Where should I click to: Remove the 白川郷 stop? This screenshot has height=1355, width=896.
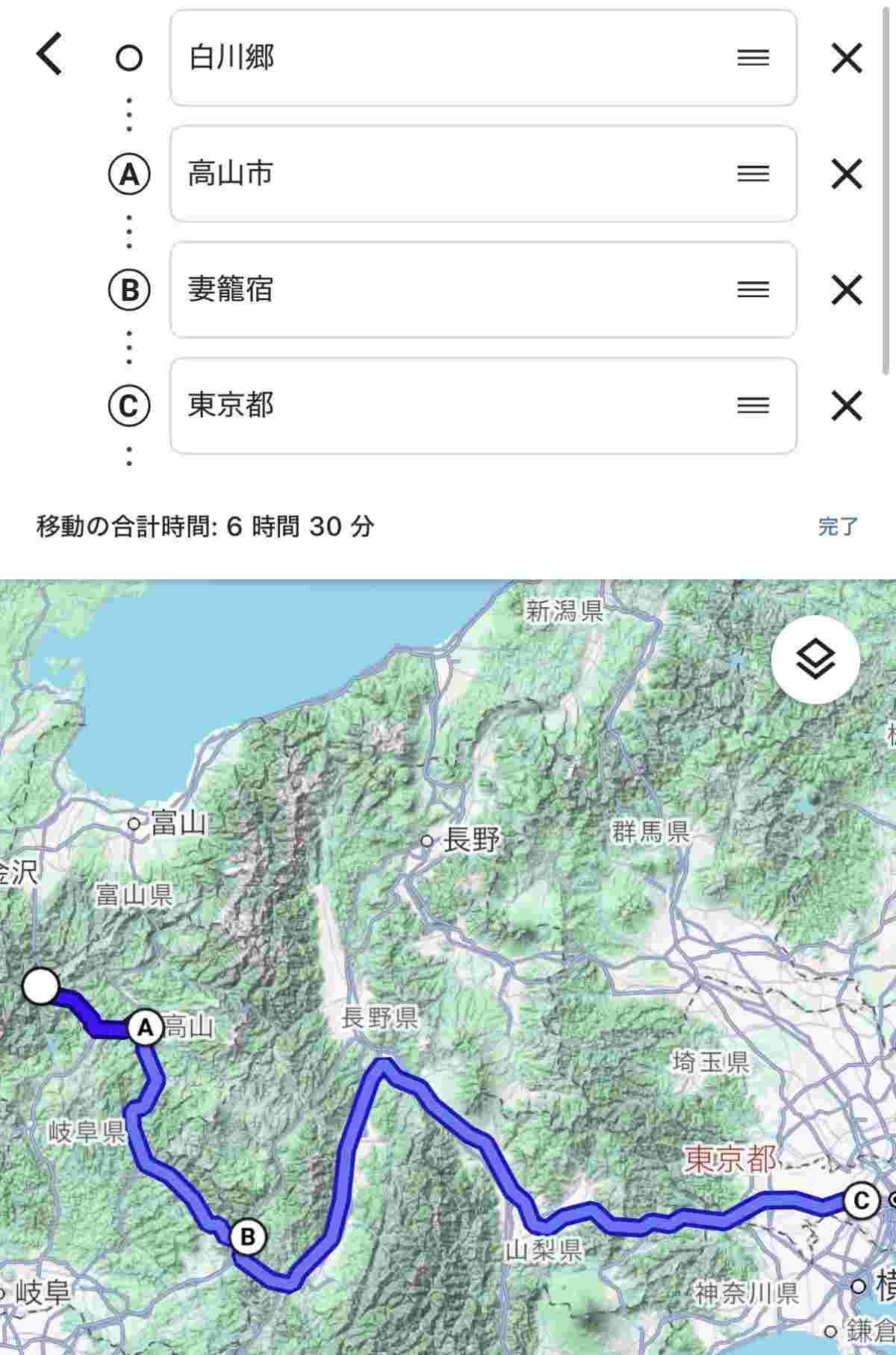pyautogui.click(x=847, y=57)
